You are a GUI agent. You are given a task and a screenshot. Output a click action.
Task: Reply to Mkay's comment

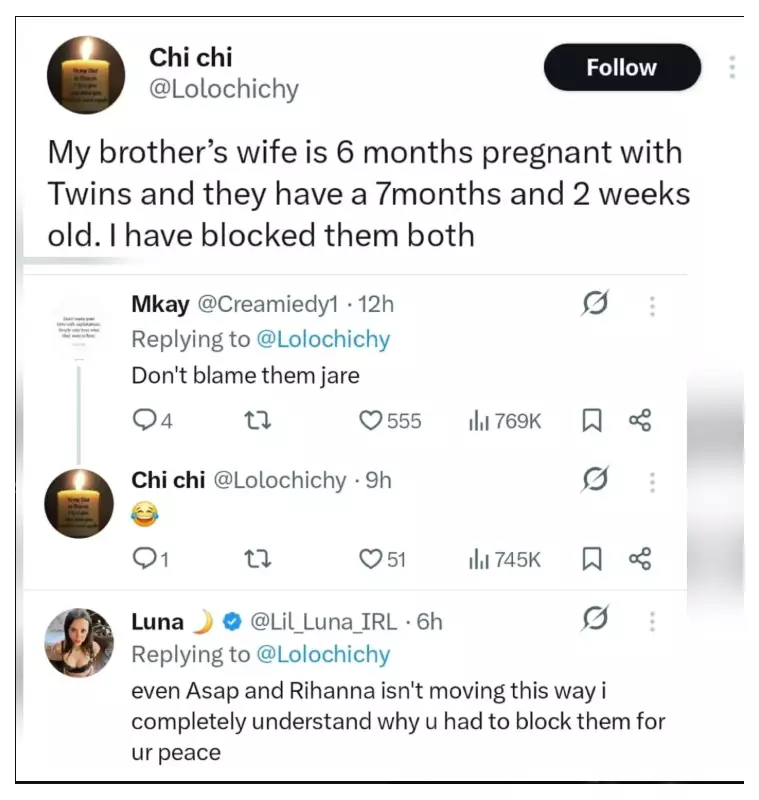click(146, 421)
